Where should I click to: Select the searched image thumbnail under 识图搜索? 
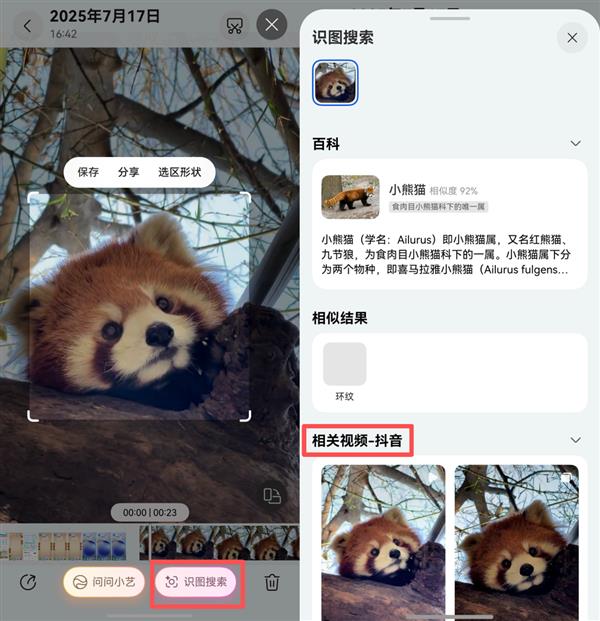click(x=335, y=83)
